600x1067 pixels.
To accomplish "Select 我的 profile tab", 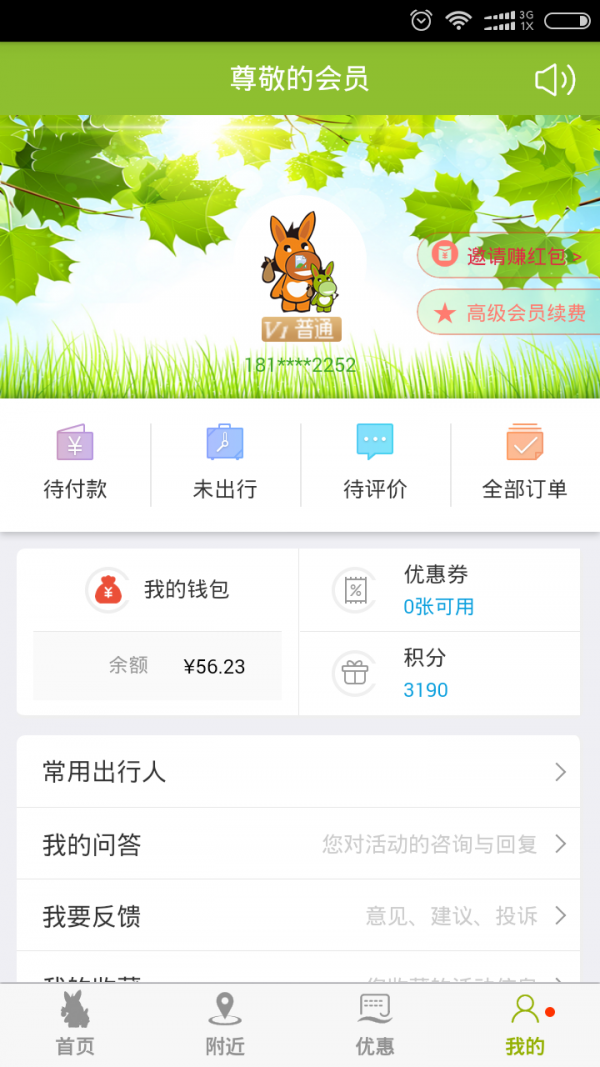I will (525, 1025).
